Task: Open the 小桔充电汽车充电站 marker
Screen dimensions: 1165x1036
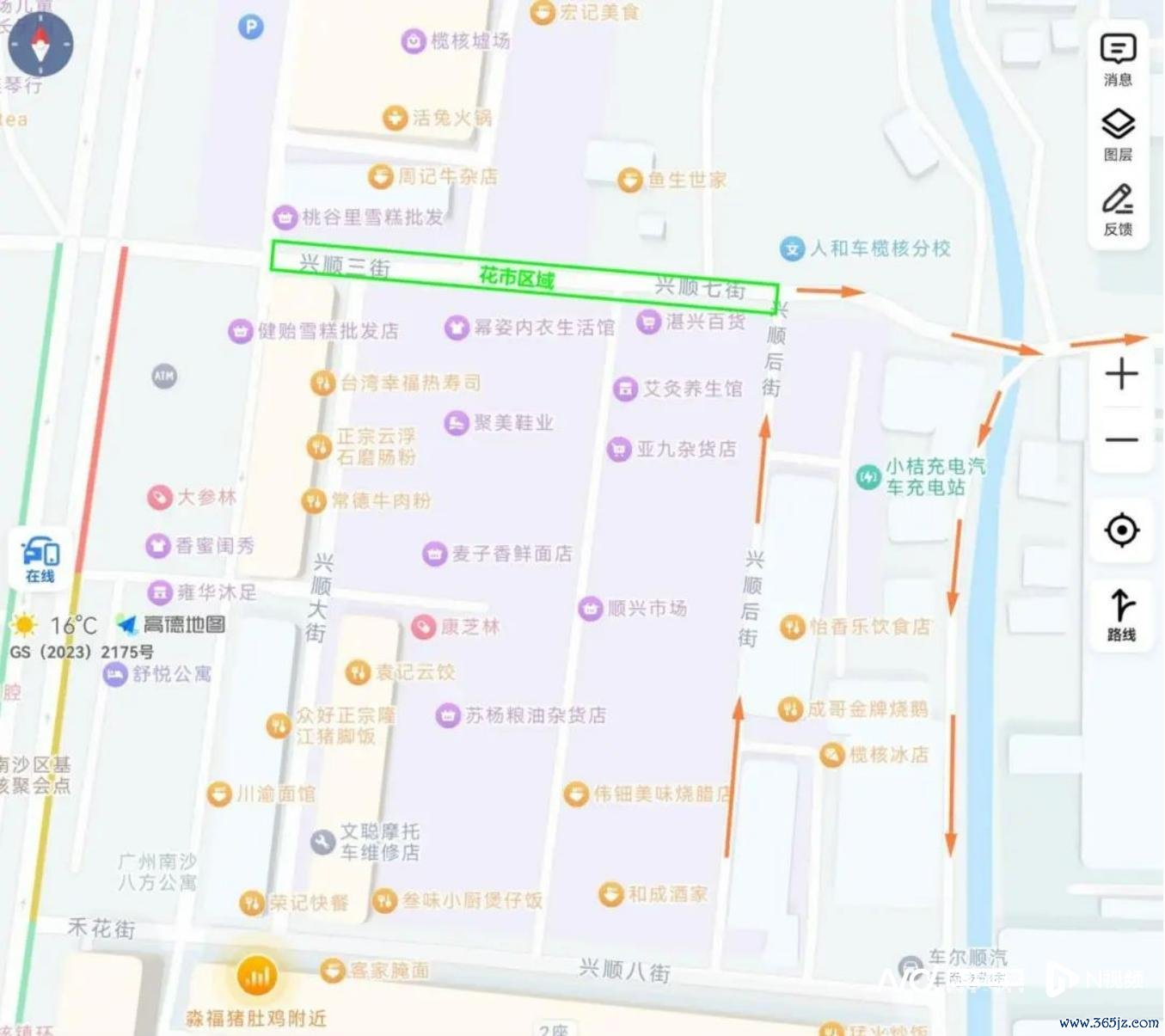Action: click(x=868, y=476)
